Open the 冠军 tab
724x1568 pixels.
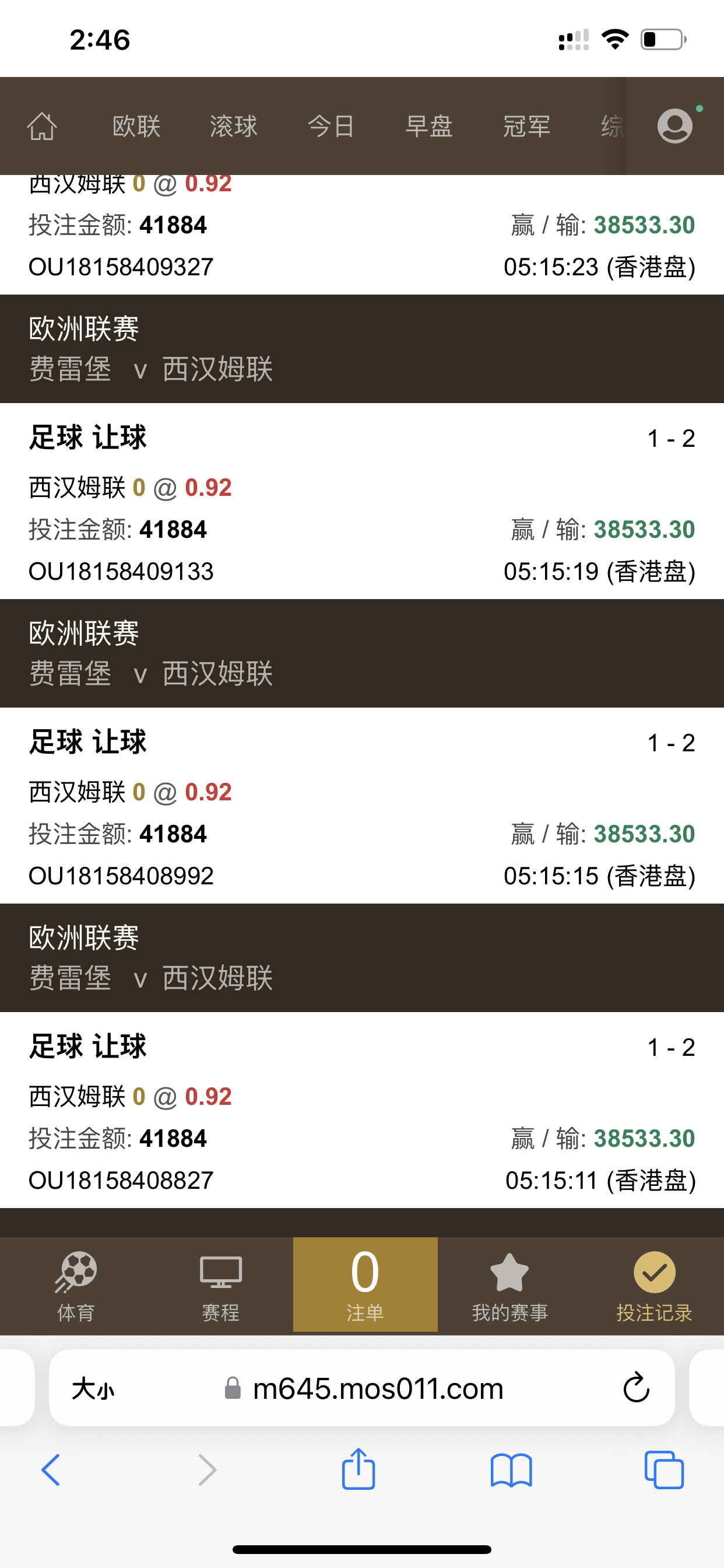point(526,127)
